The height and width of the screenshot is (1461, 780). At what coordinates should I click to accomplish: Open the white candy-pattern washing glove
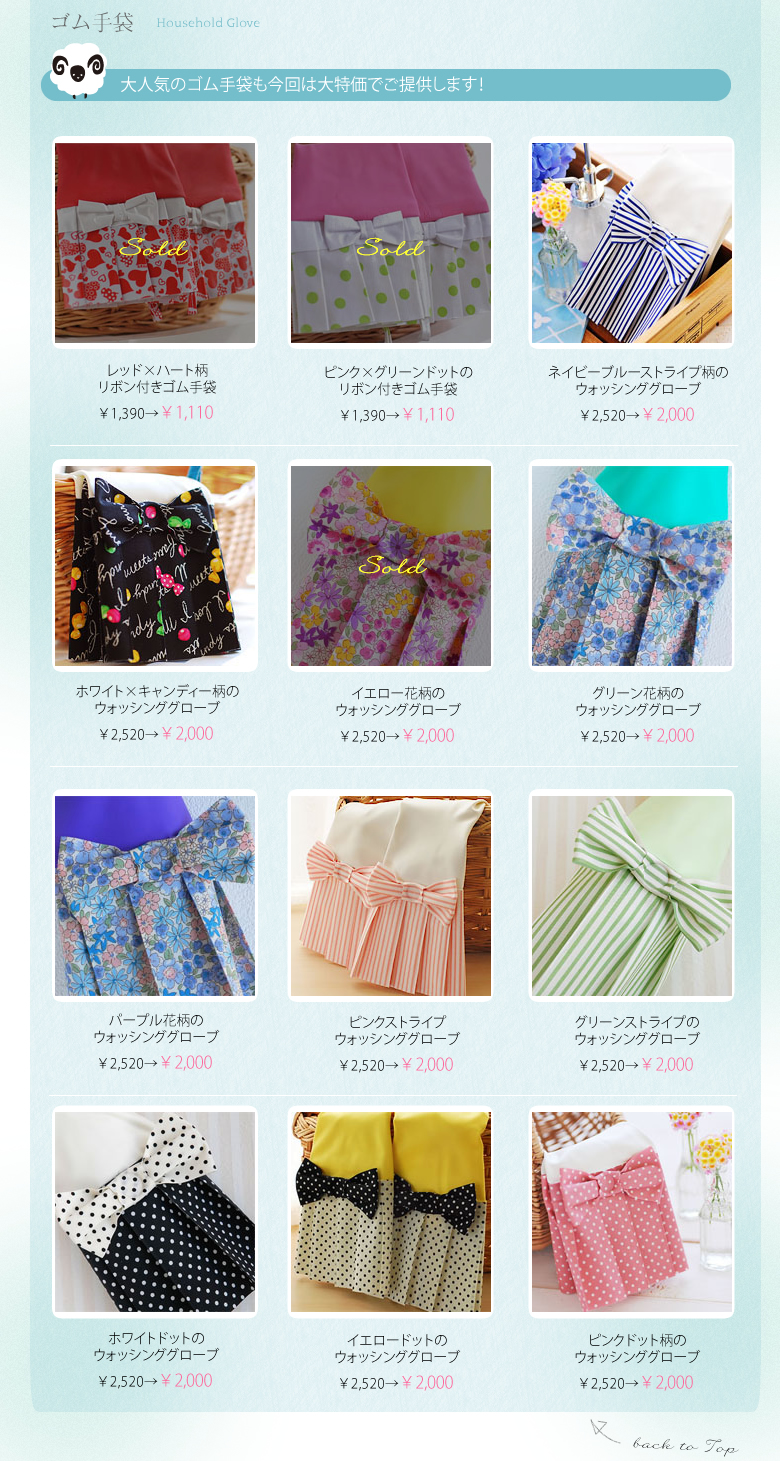click(x=155, y=566)
